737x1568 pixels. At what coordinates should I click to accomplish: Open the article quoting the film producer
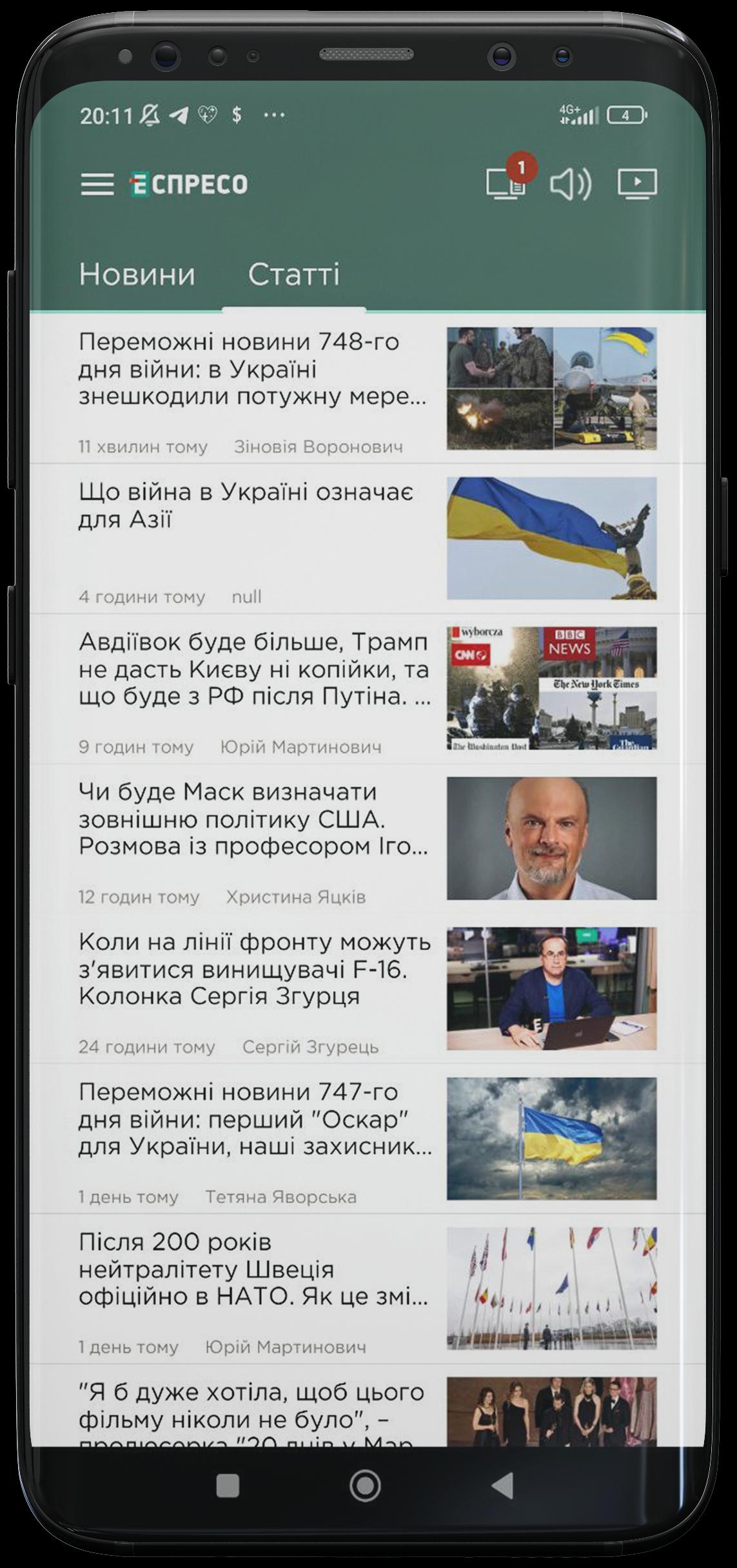tap(368, 1406)
